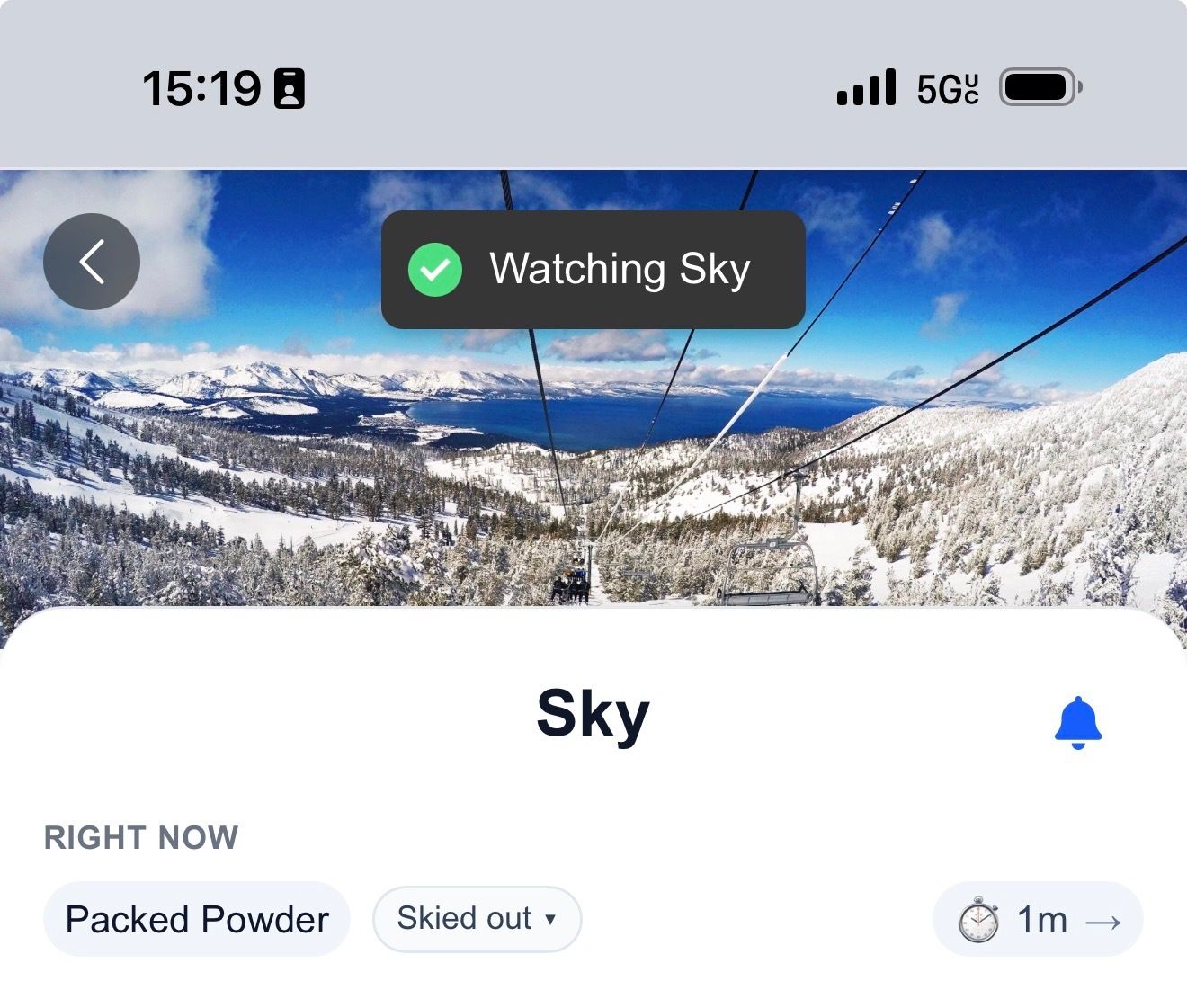Toggle the watch bell for Sky

point(1077,722)
